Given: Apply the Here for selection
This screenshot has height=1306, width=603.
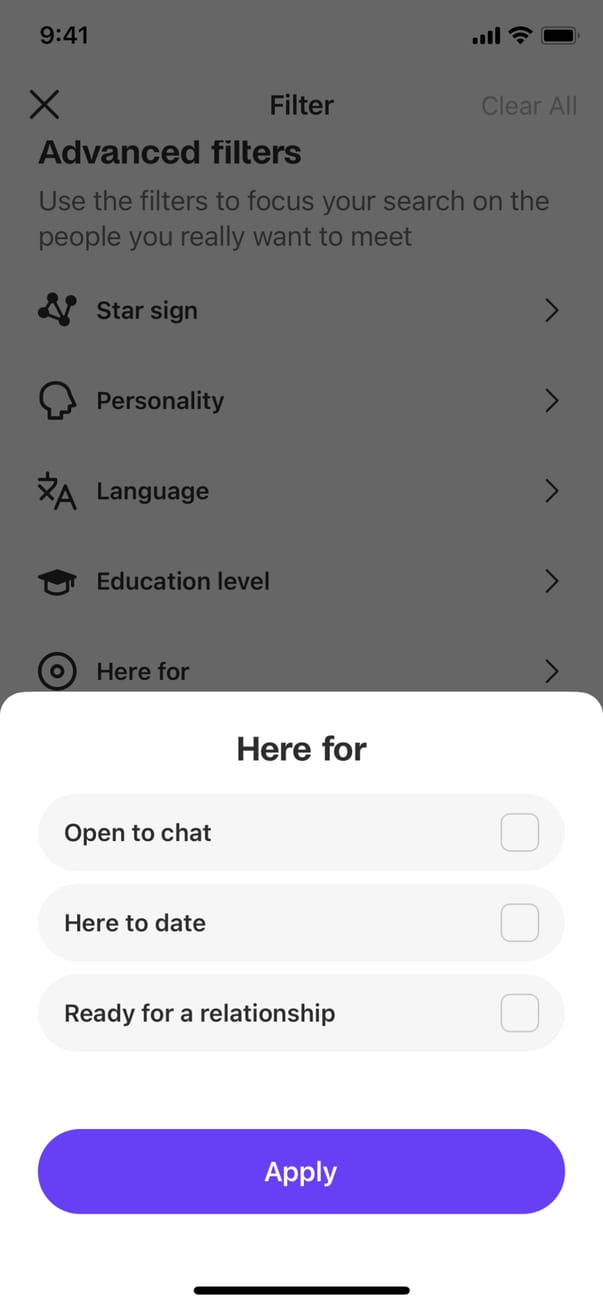Looking at the screenshot, I should pyautogui.click(x=301, y=1172).
